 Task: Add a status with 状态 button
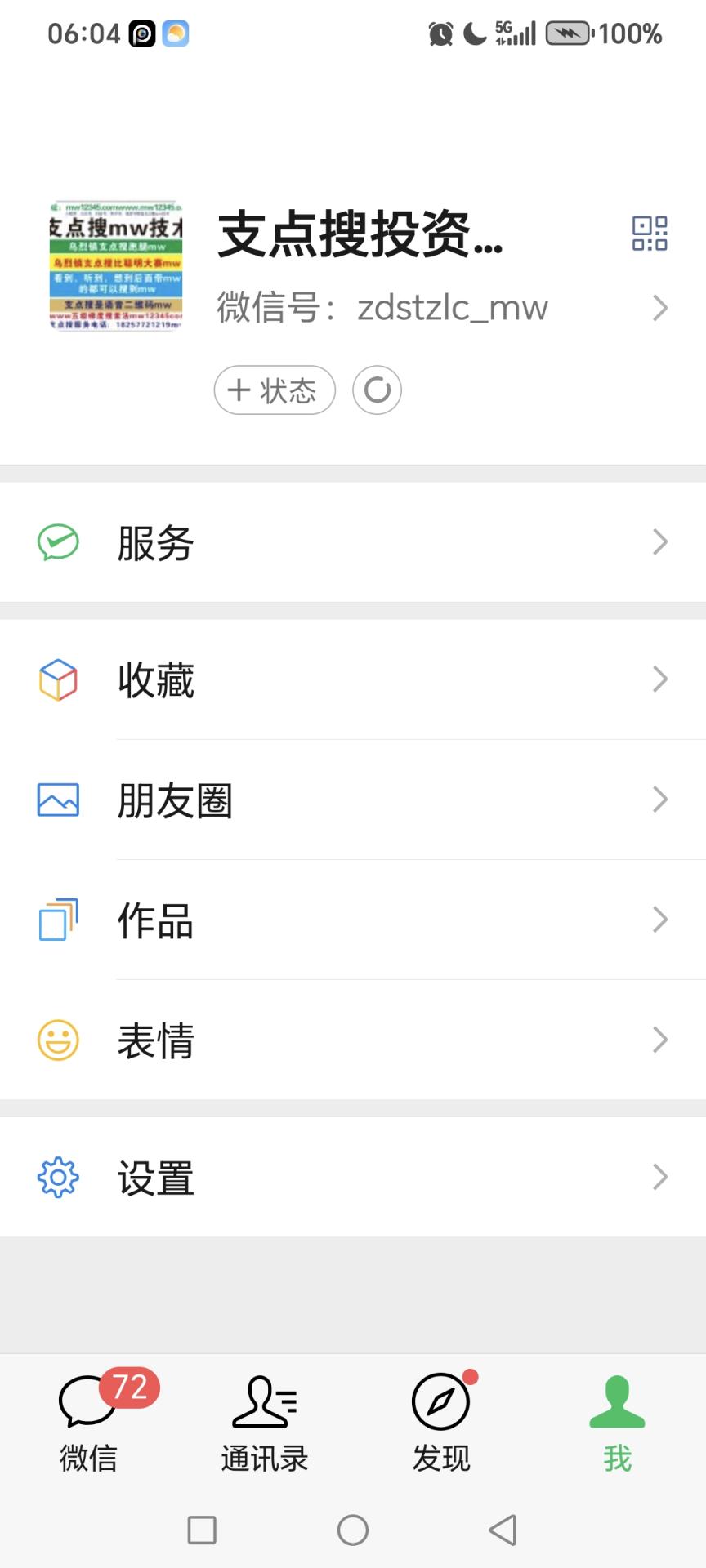(x=275, y=390)
